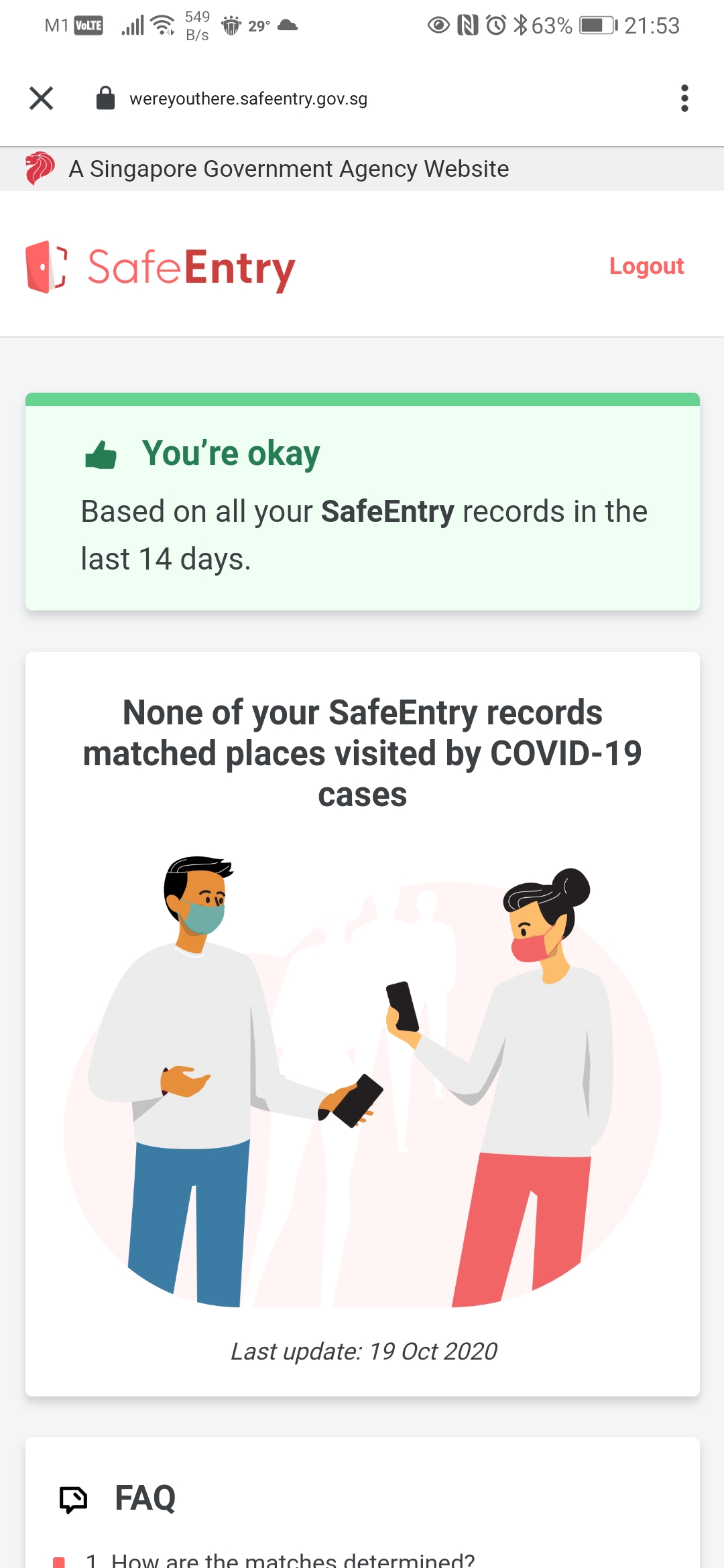Open the browser overflow menu
724x1568 pixels.
tap(684, 99)
